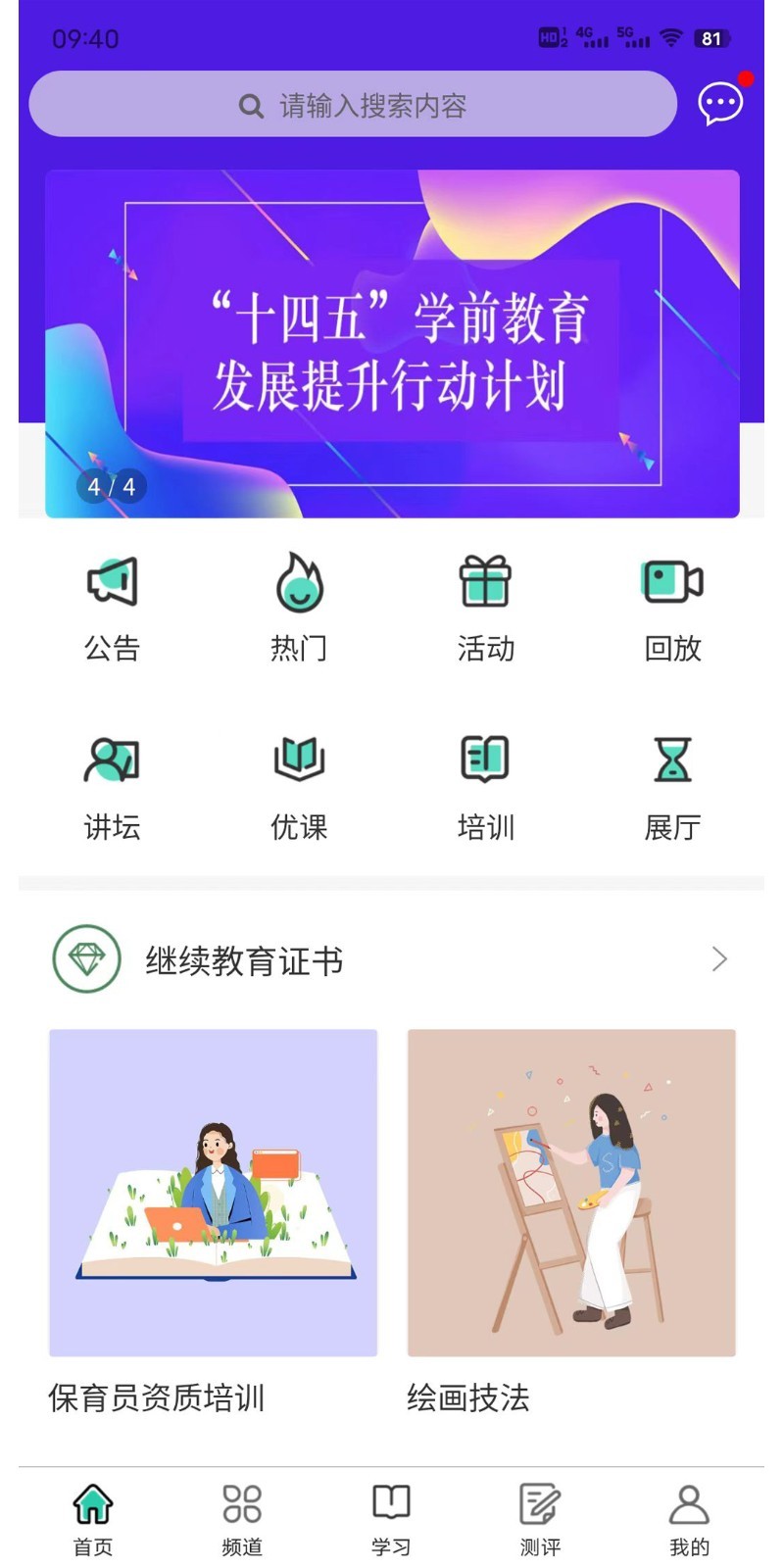Viewport: 783px width, 1568px height.
Task: View 回放 replays
Action: click(672, 605)
